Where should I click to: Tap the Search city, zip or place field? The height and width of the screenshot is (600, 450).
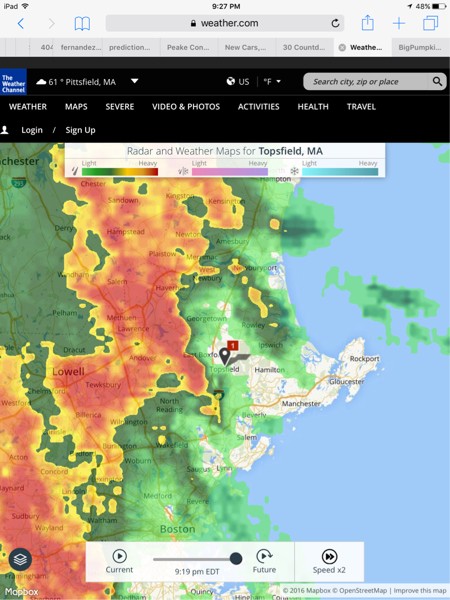tap(365, 82)
